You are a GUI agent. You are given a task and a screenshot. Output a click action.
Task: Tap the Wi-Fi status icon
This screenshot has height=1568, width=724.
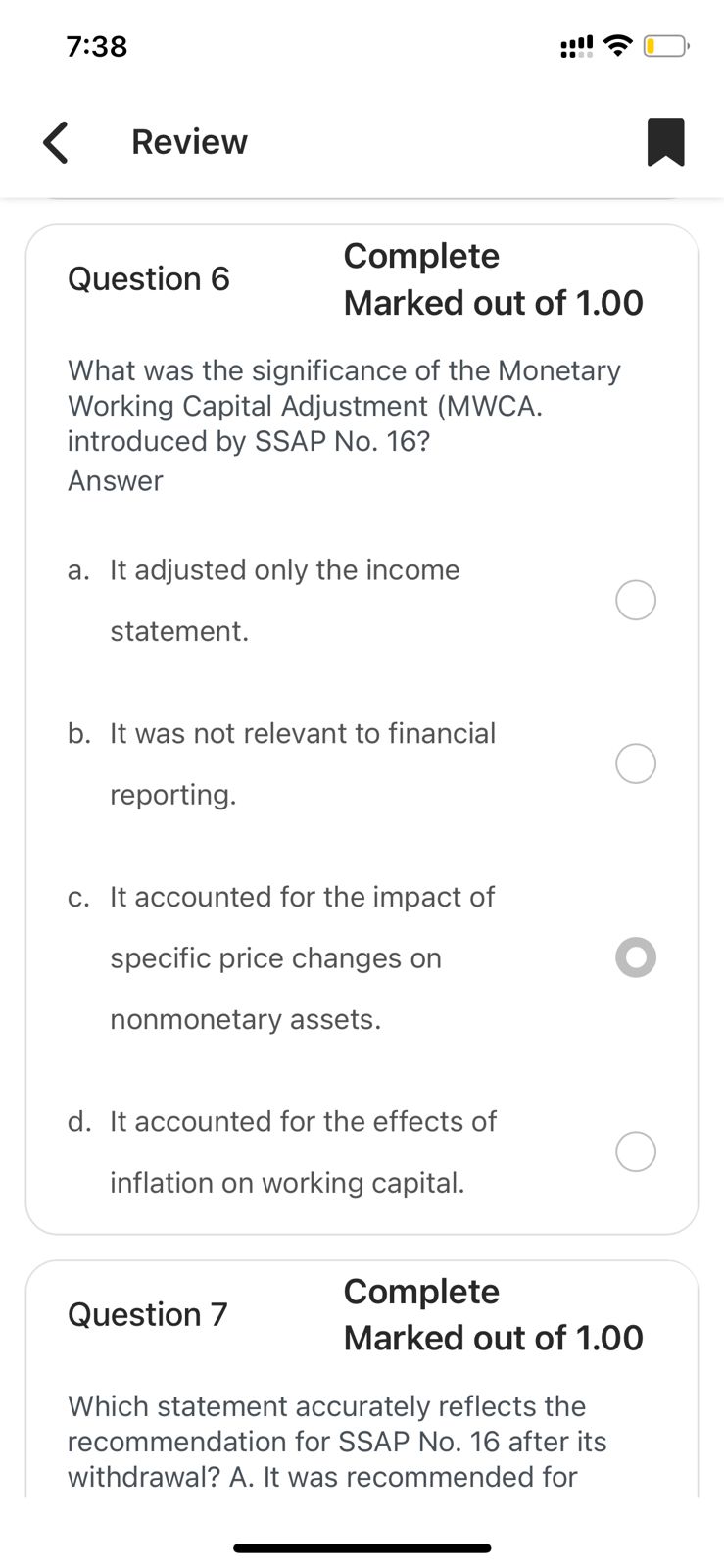(617, 45)
